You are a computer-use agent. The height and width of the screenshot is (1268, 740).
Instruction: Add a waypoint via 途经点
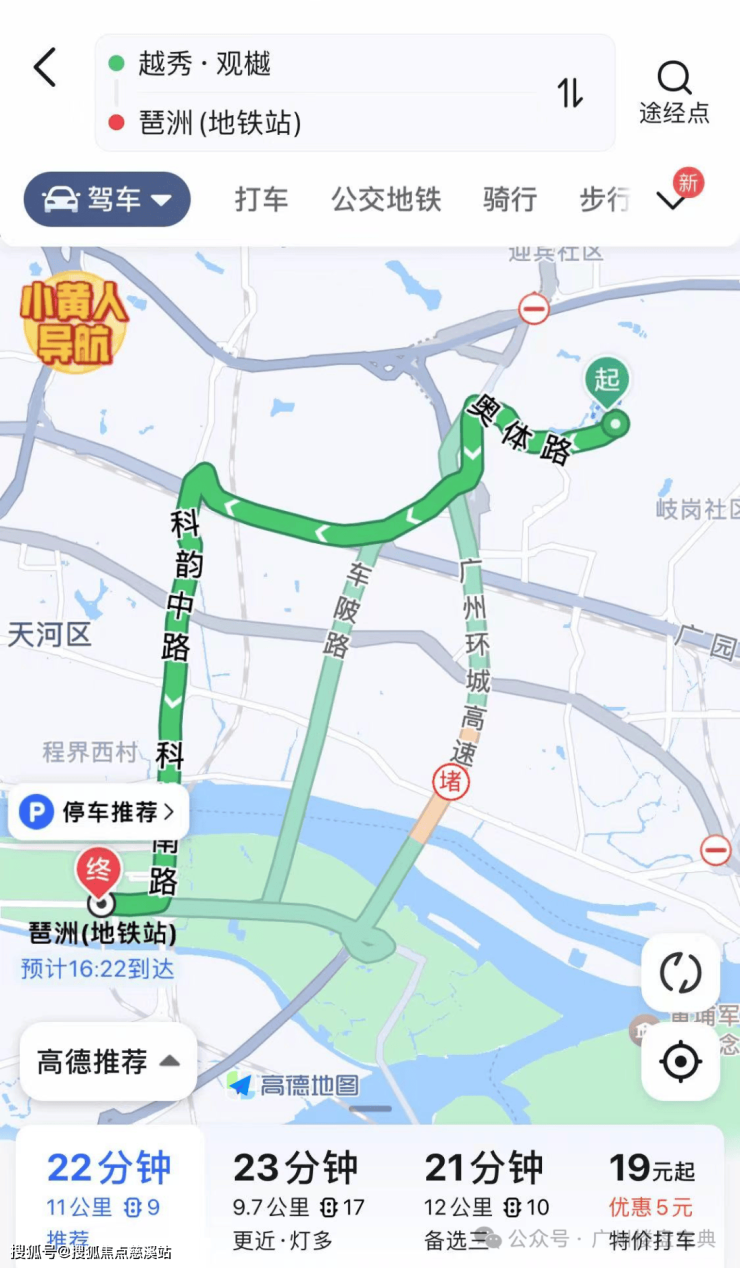(674, 92)
